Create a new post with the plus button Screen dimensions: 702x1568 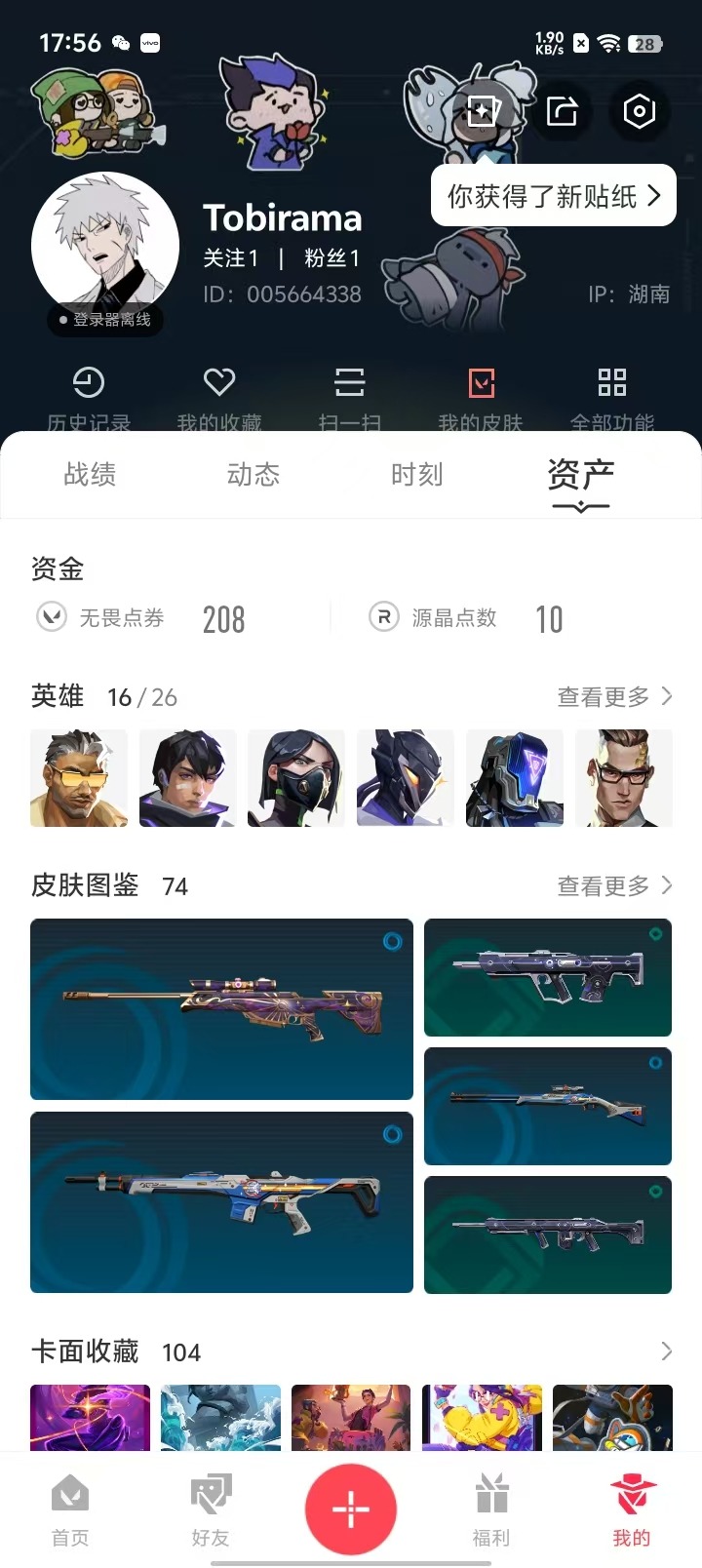click(351, 1509)
